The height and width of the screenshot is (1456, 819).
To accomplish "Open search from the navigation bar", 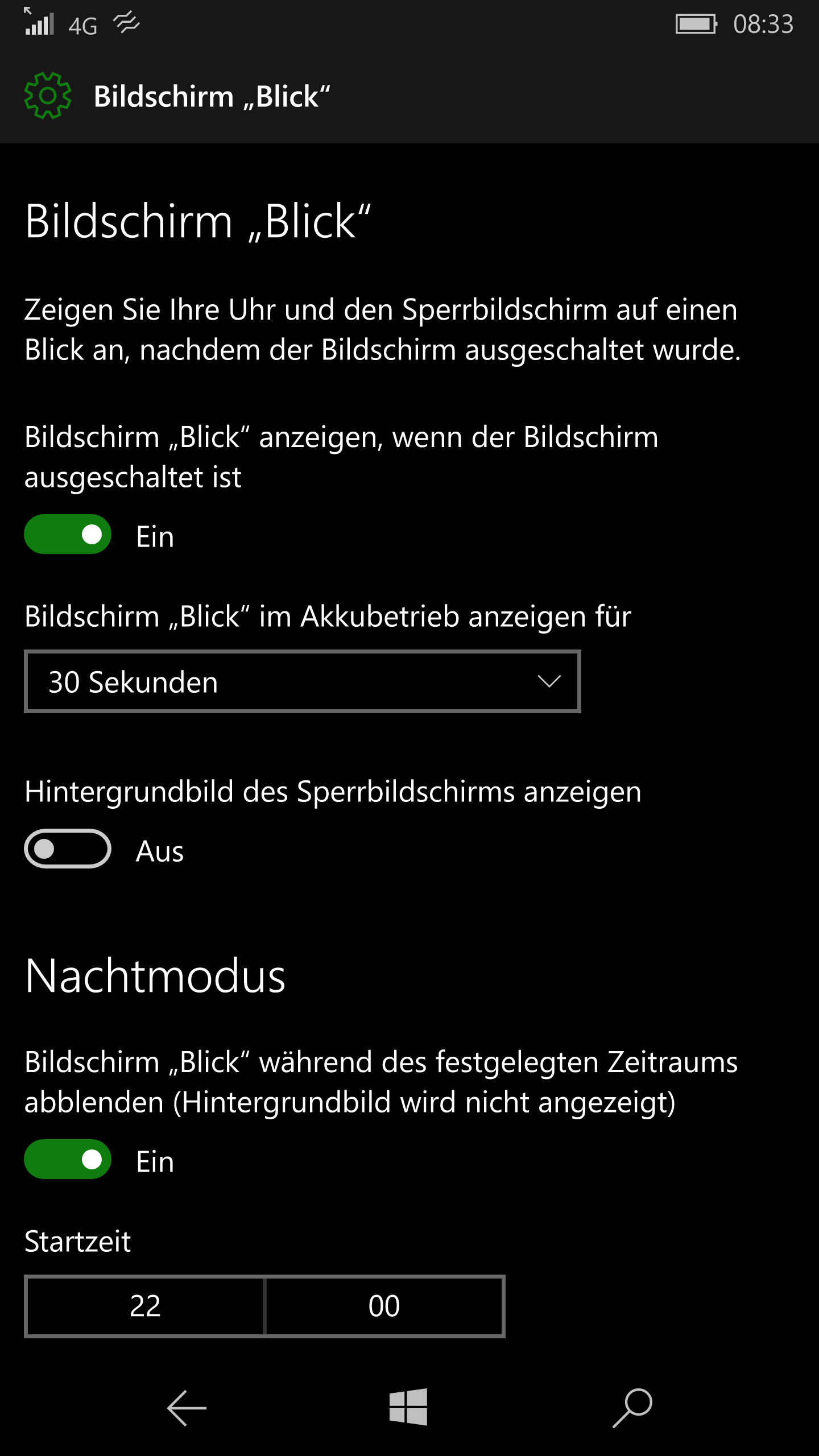I will coord(632,1408).
